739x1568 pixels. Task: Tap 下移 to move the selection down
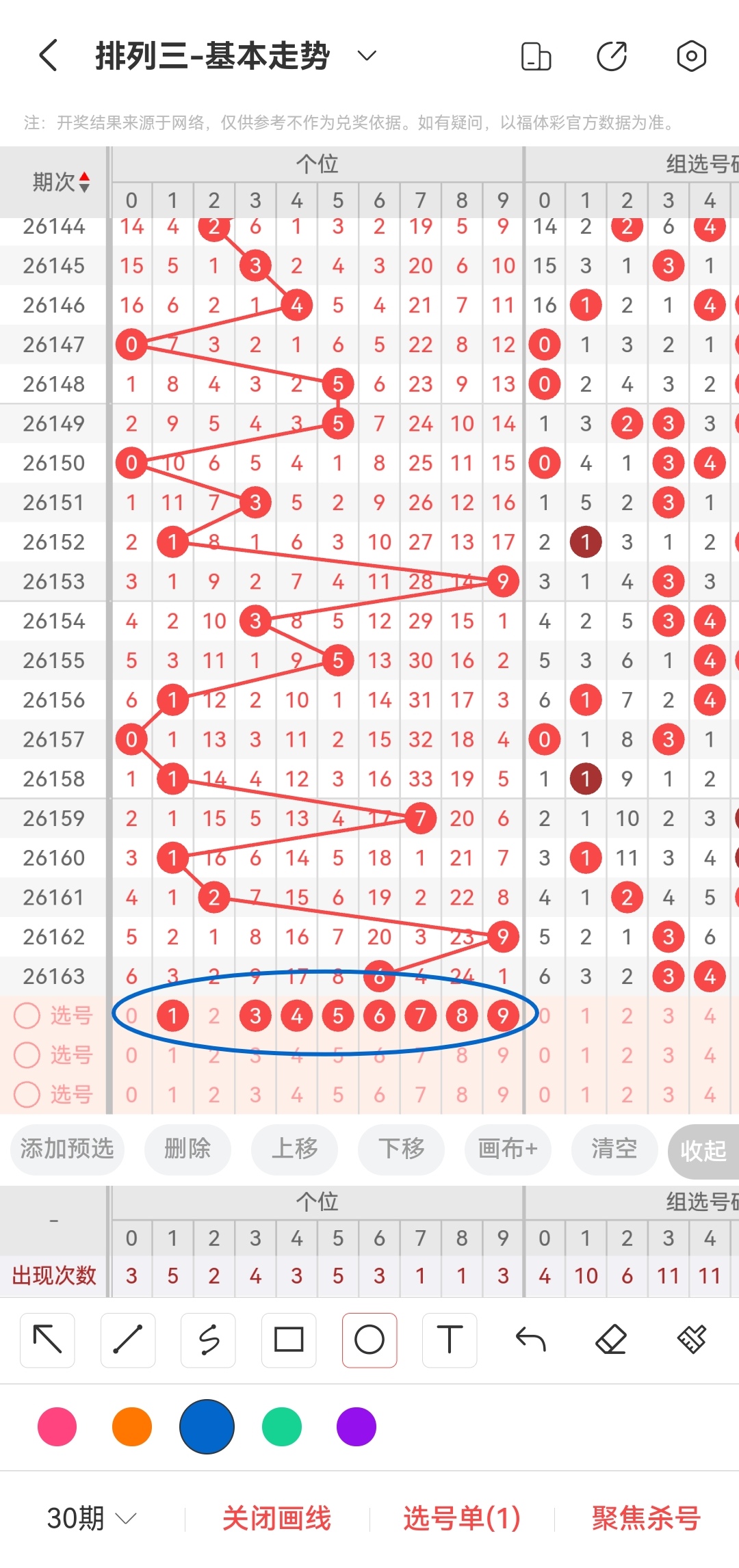point(401,1149)
